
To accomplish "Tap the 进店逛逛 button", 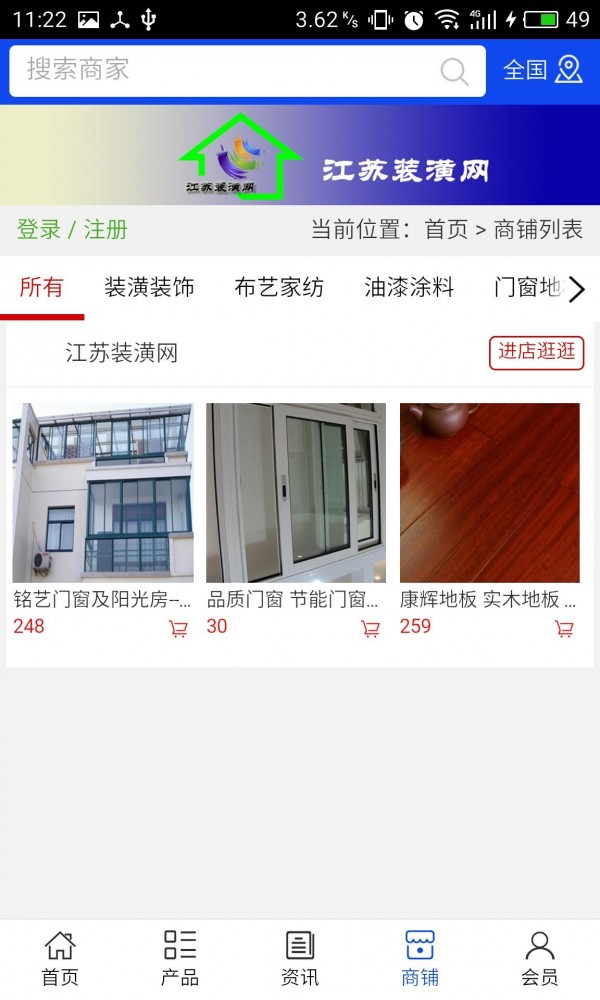I will (x=536, y=352).
